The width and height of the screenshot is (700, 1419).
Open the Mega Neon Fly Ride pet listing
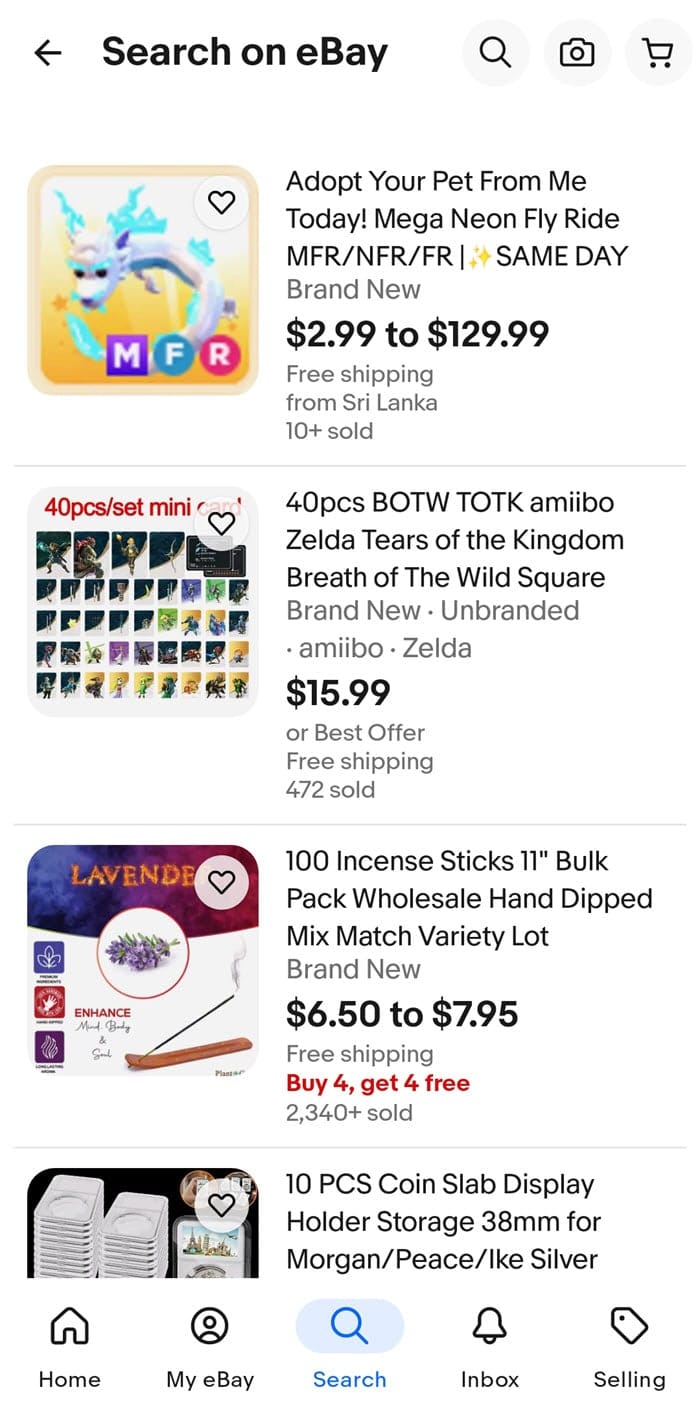click(456, 219)
